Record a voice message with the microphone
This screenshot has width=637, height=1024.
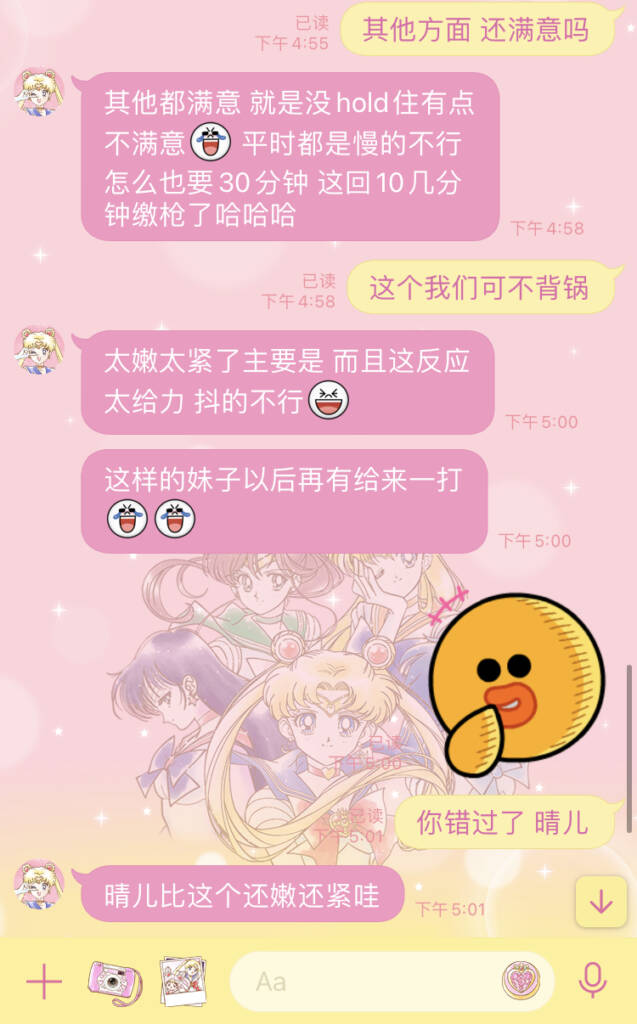(593, 981)
